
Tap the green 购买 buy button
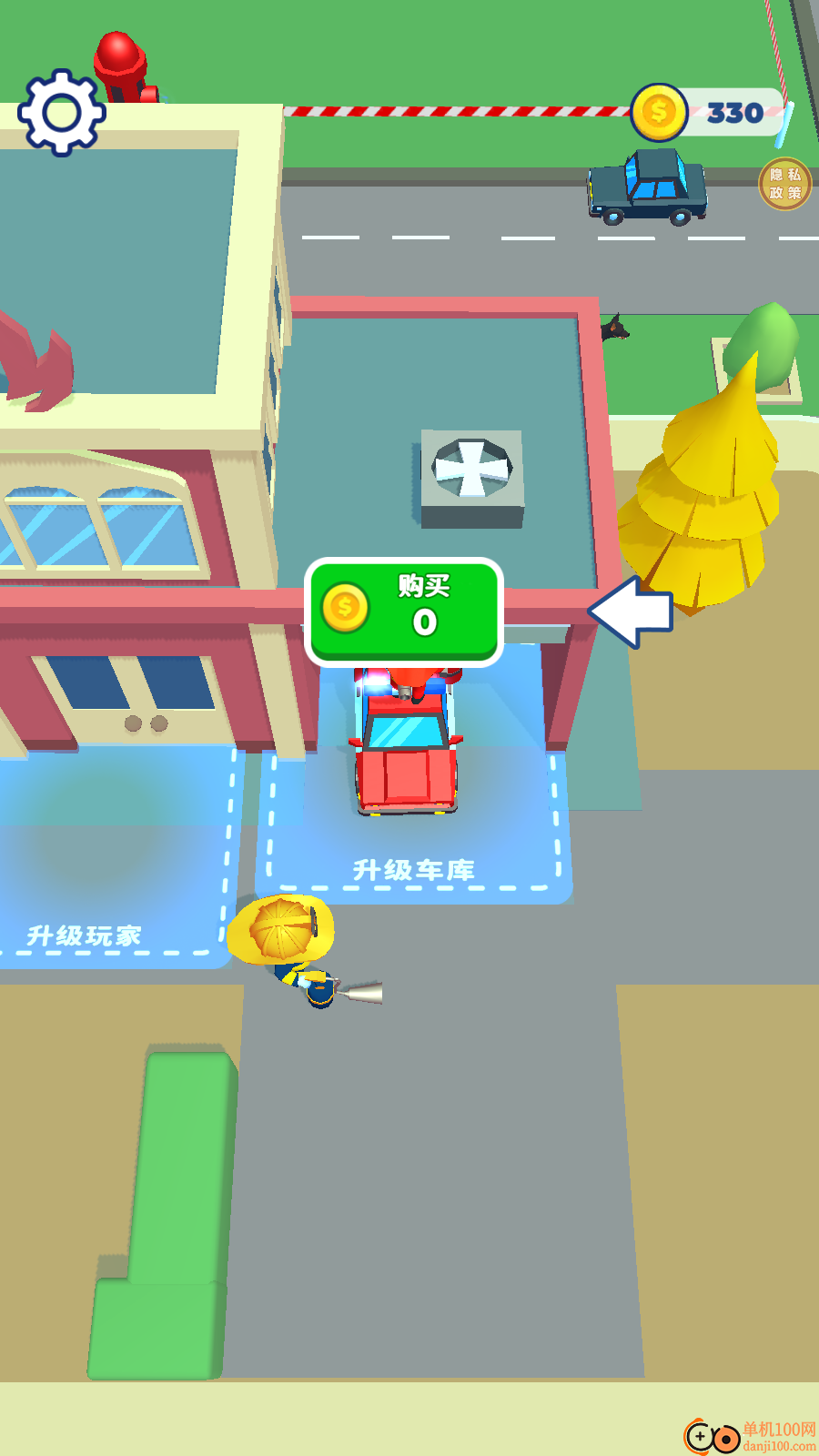[404, 609]
